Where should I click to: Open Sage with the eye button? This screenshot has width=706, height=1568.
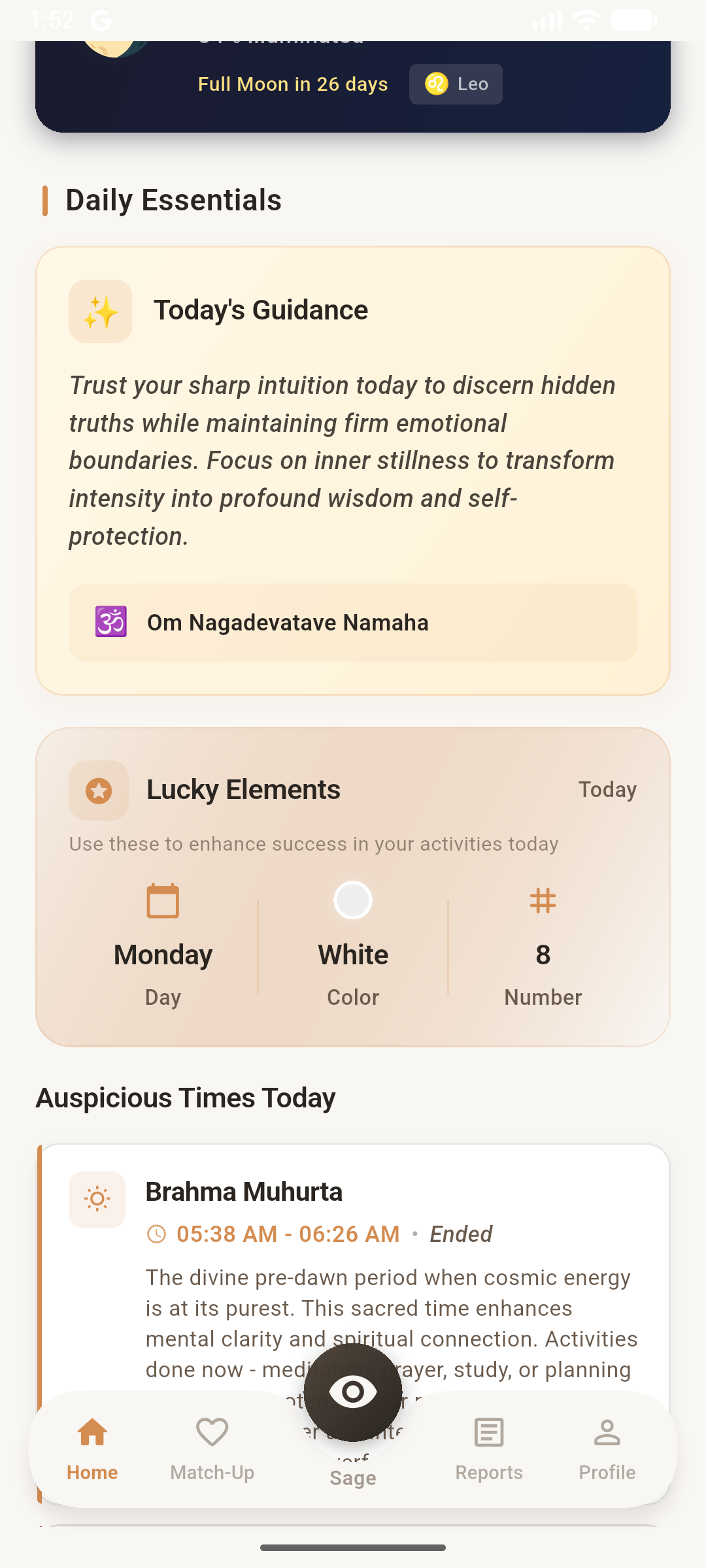353,1392
